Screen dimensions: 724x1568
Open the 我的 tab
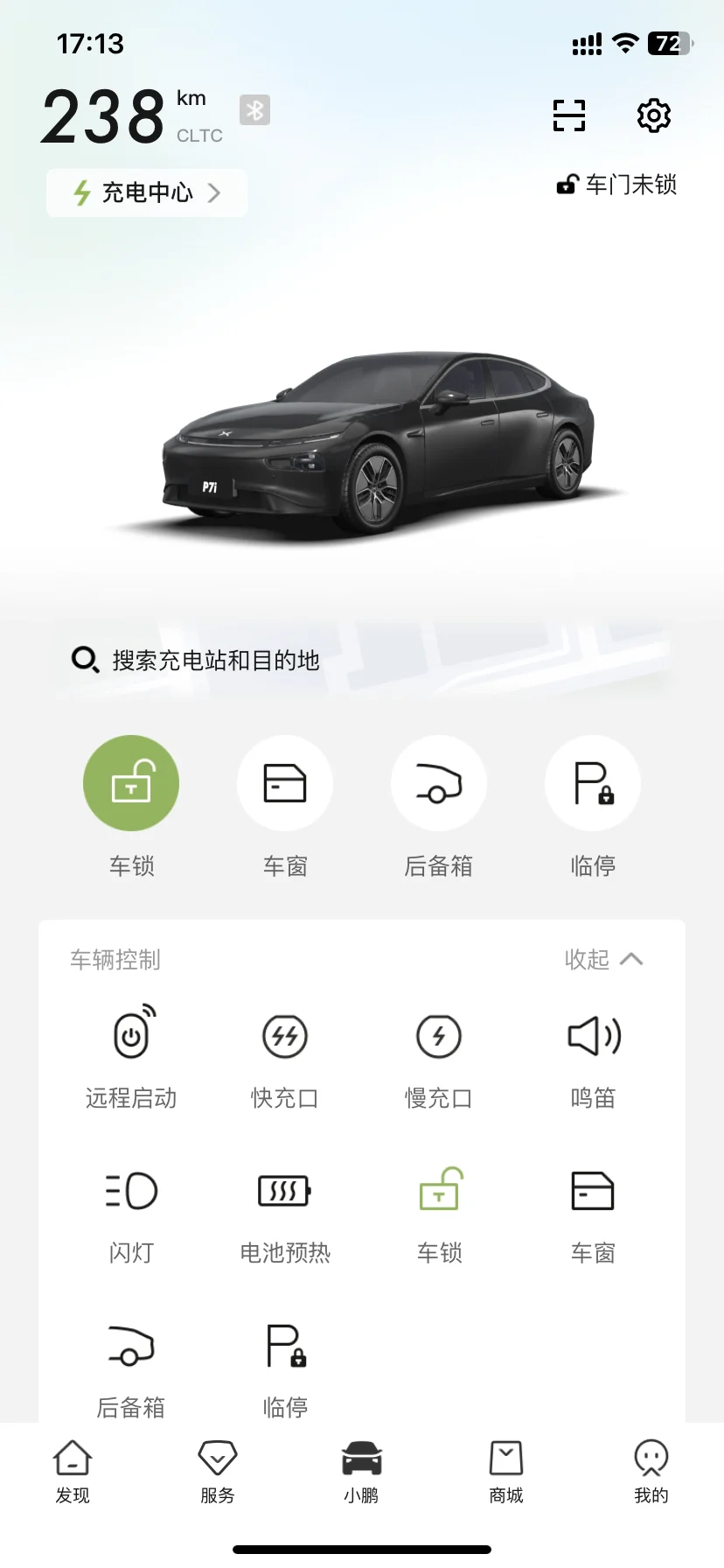click(651, 1472)
